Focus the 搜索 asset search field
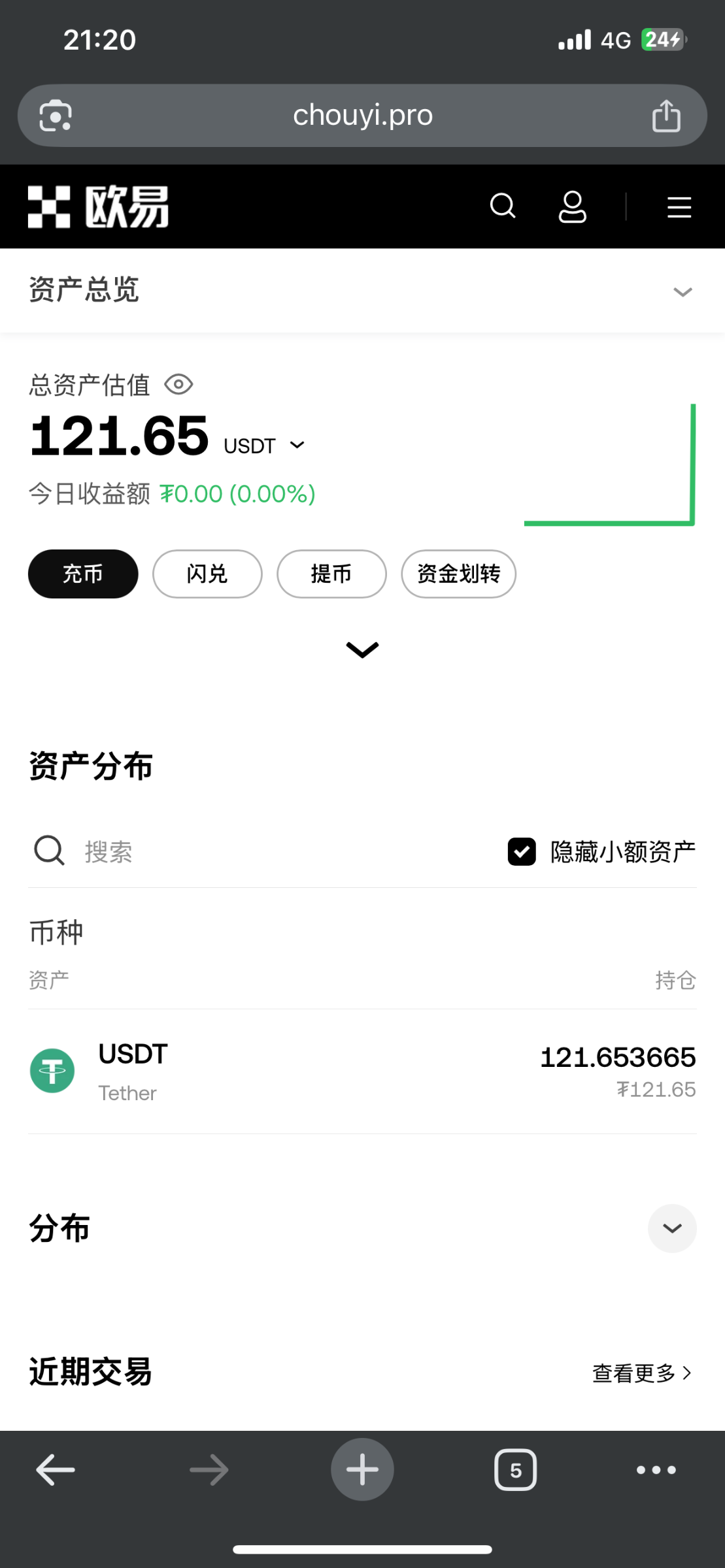Viewport: 725px width, 1568px height. 261,851
